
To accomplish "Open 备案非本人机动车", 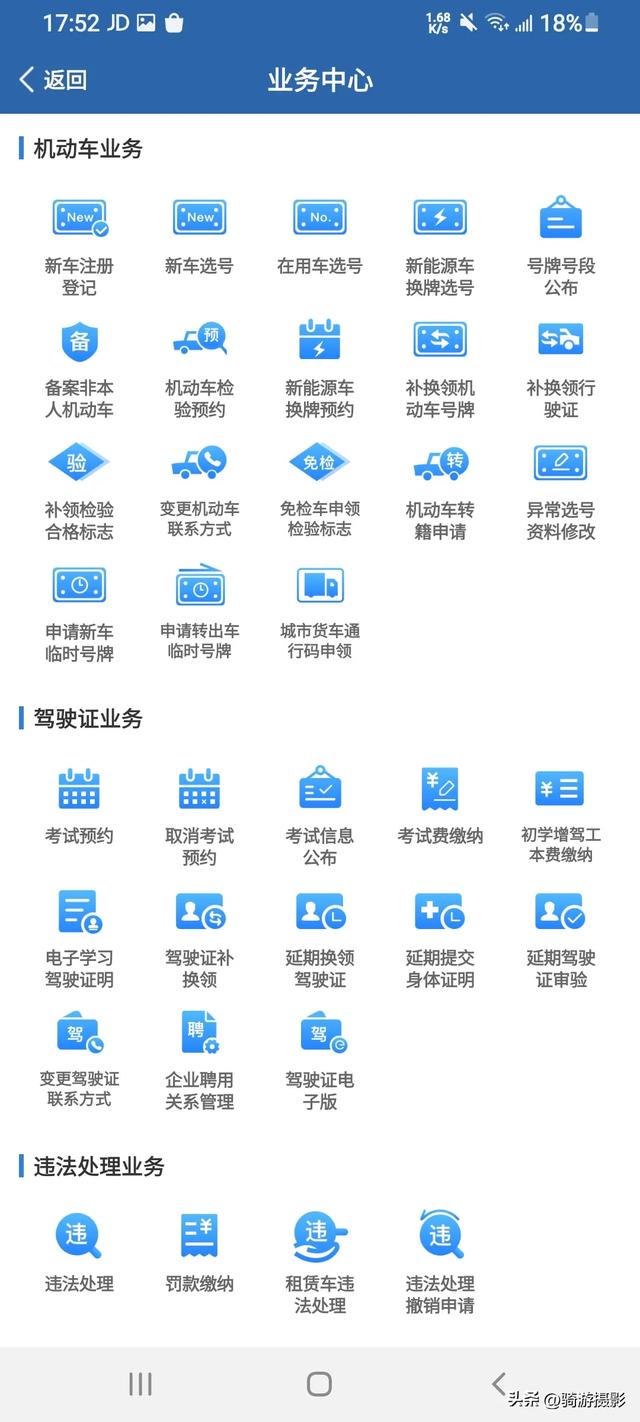I will click(80, 368).
